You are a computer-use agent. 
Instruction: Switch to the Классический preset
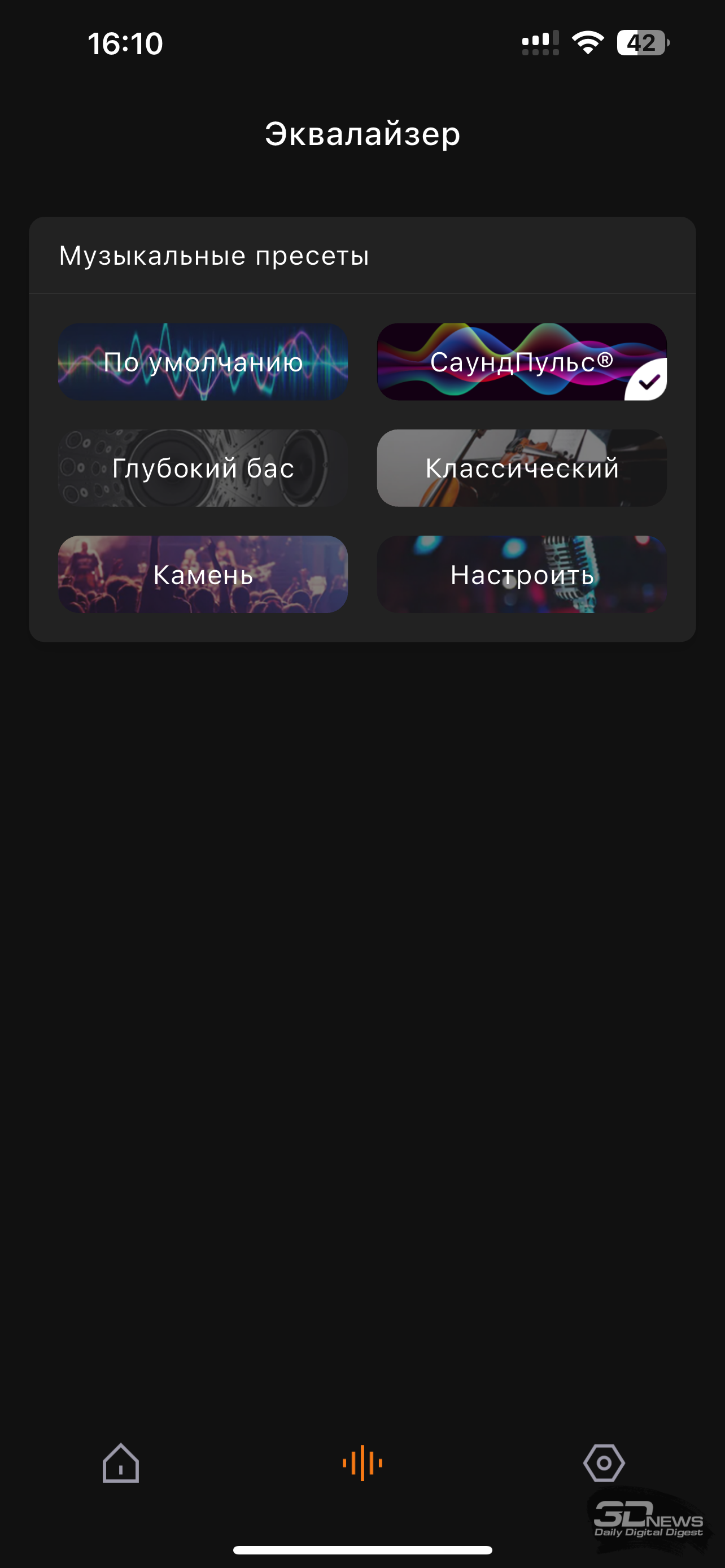[x=522, y=468]
